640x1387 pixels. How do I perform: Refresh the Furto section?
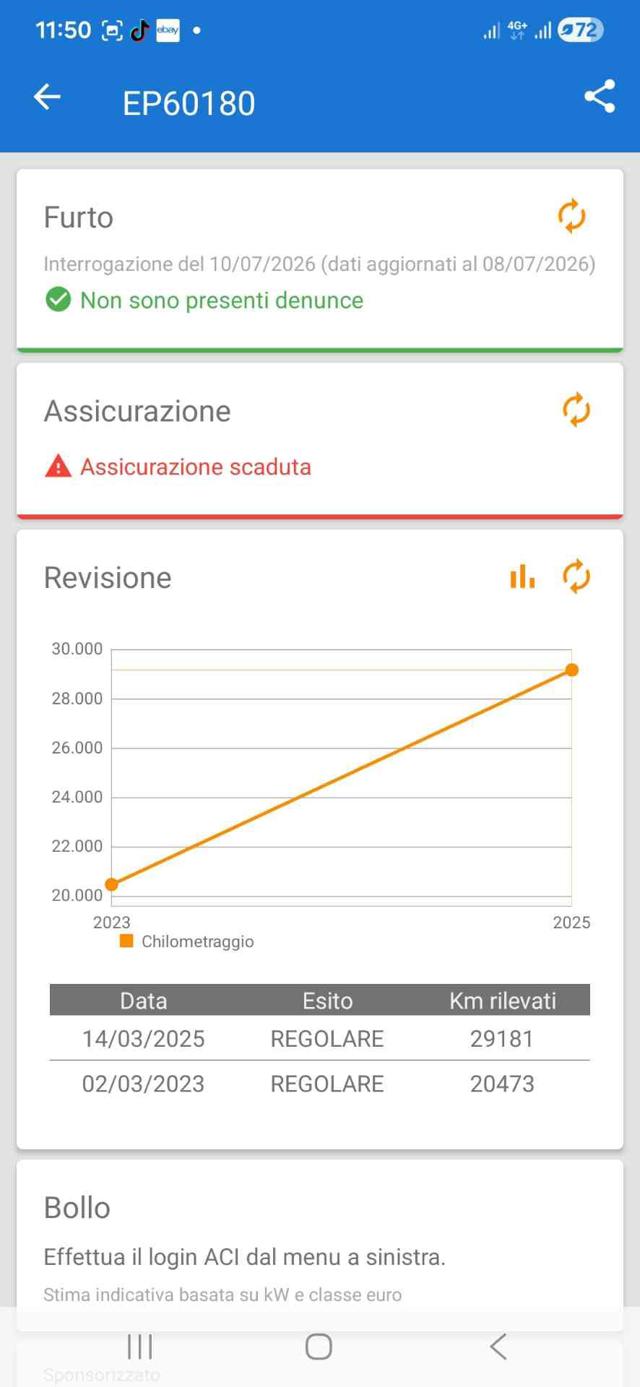(x=571, y=216)
